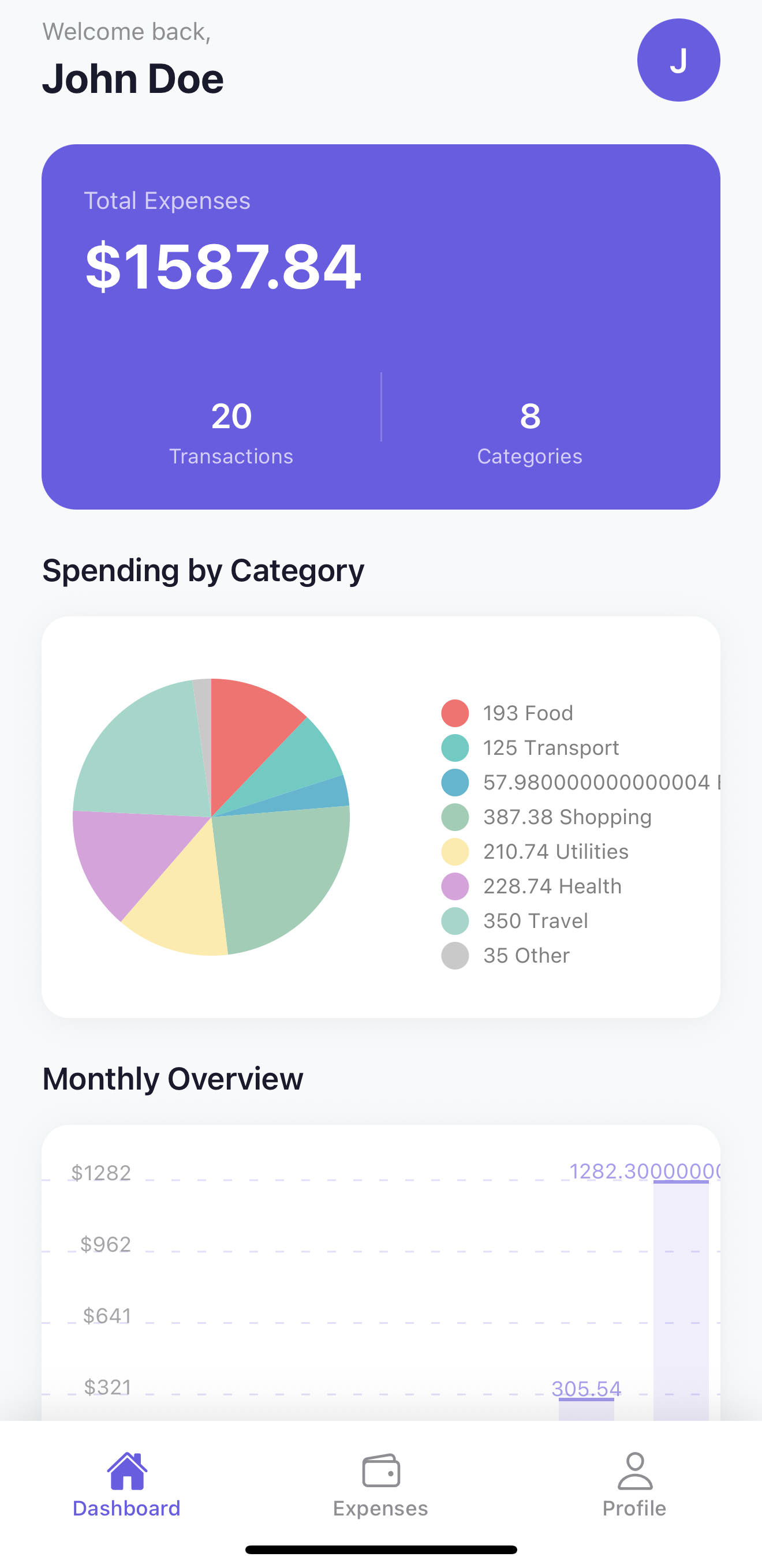This screenshot has width=762, height=1568.
Task: Select the blue 57.98 legend color dot
Action: 454,782
